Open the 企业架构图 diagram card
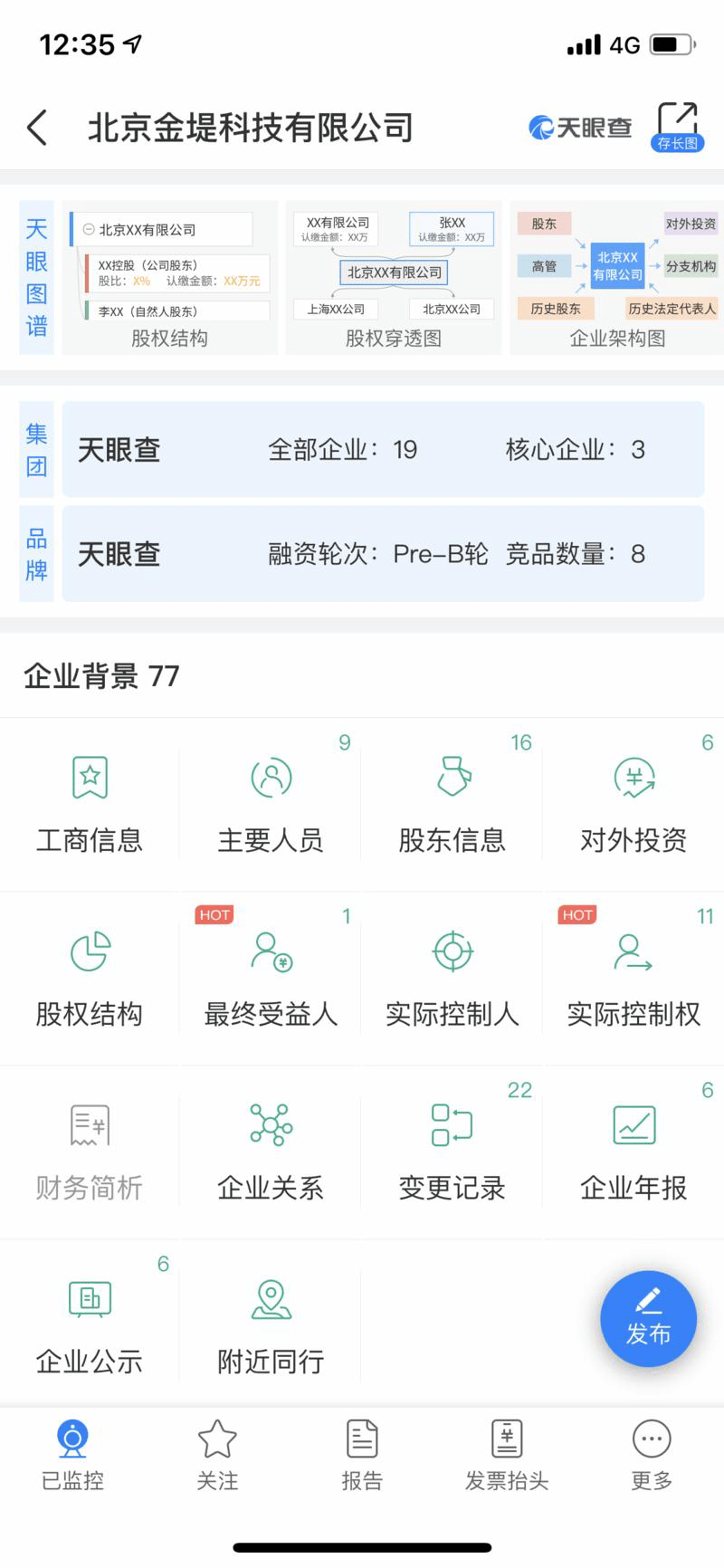Viewport: 724px width, 1568px height. click(x=617, y=277)
